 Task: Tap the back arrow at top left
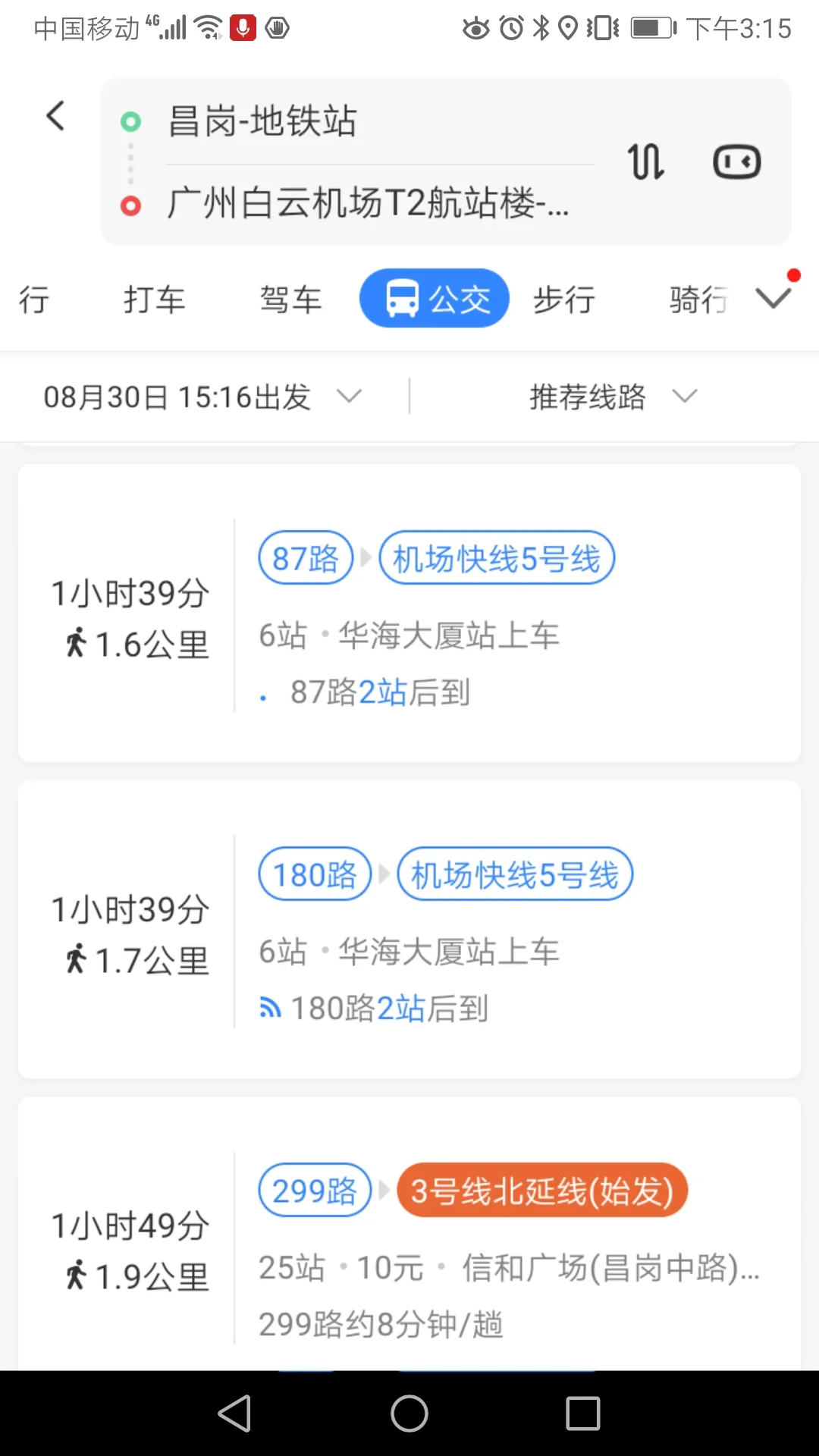[54, 115]
